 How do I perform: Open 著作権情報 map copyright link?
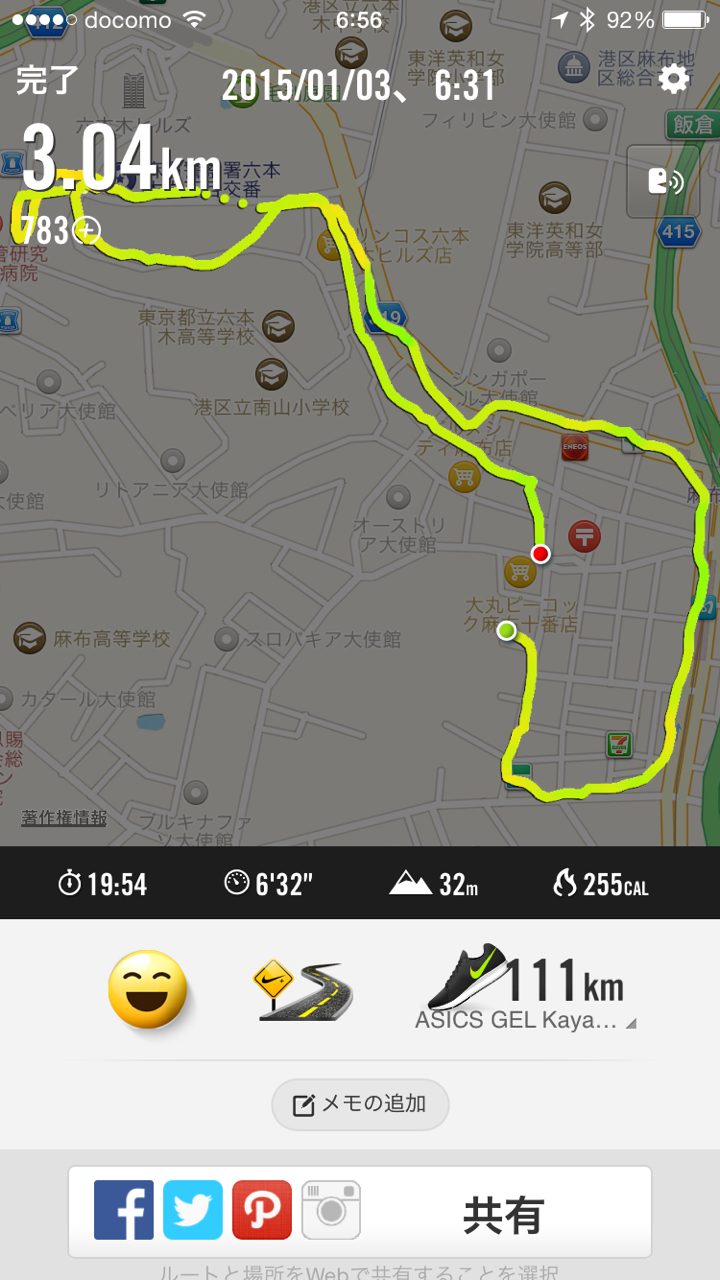[x=64, y=817]
